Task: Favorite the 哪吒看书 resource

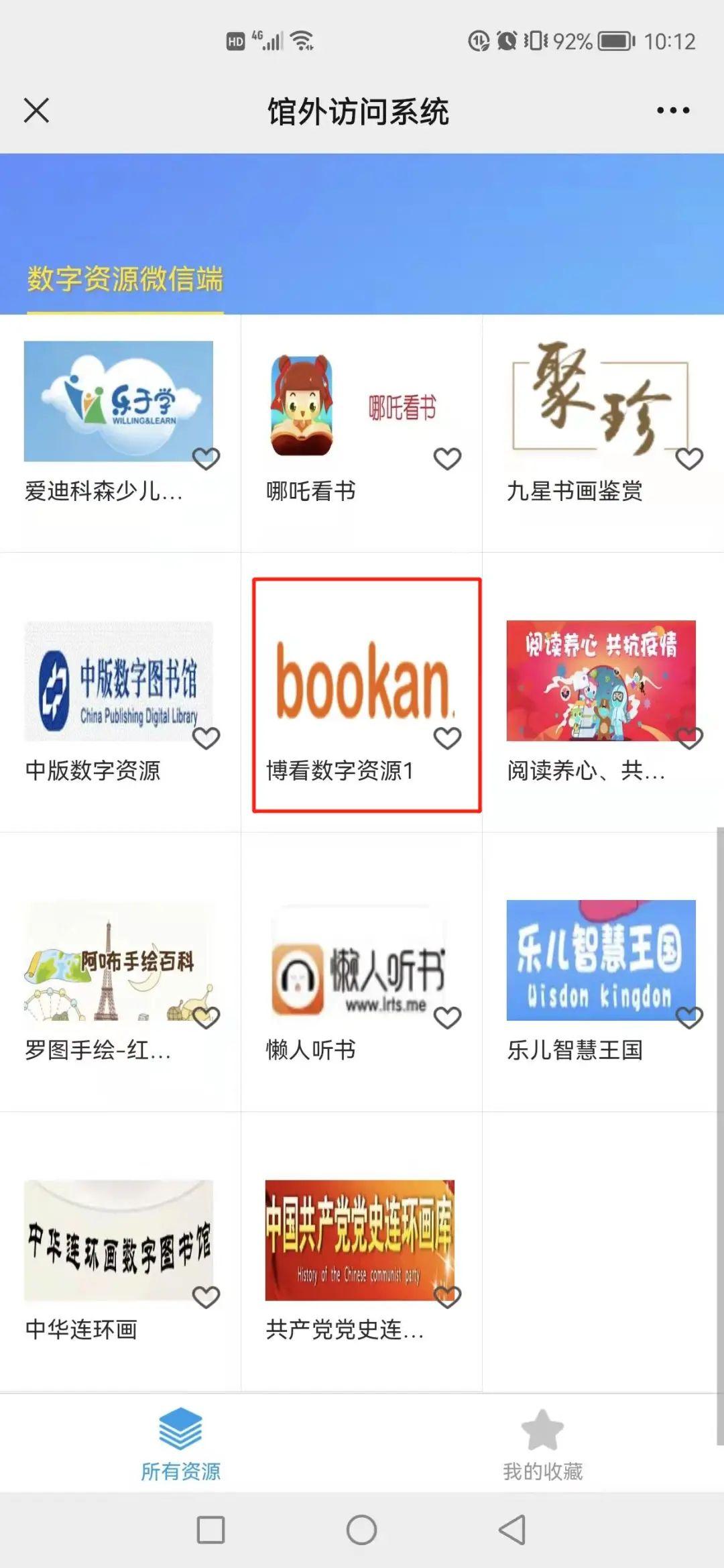Action: click(x=447, y=459)
